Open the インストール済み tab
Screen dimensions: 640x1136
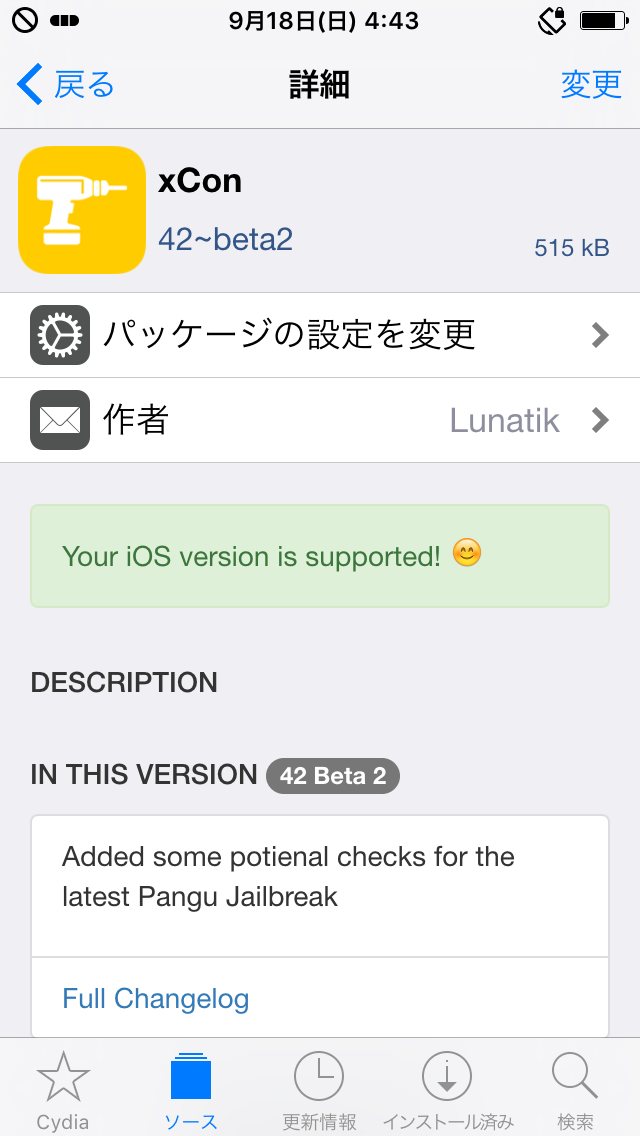coord(447,1090)
